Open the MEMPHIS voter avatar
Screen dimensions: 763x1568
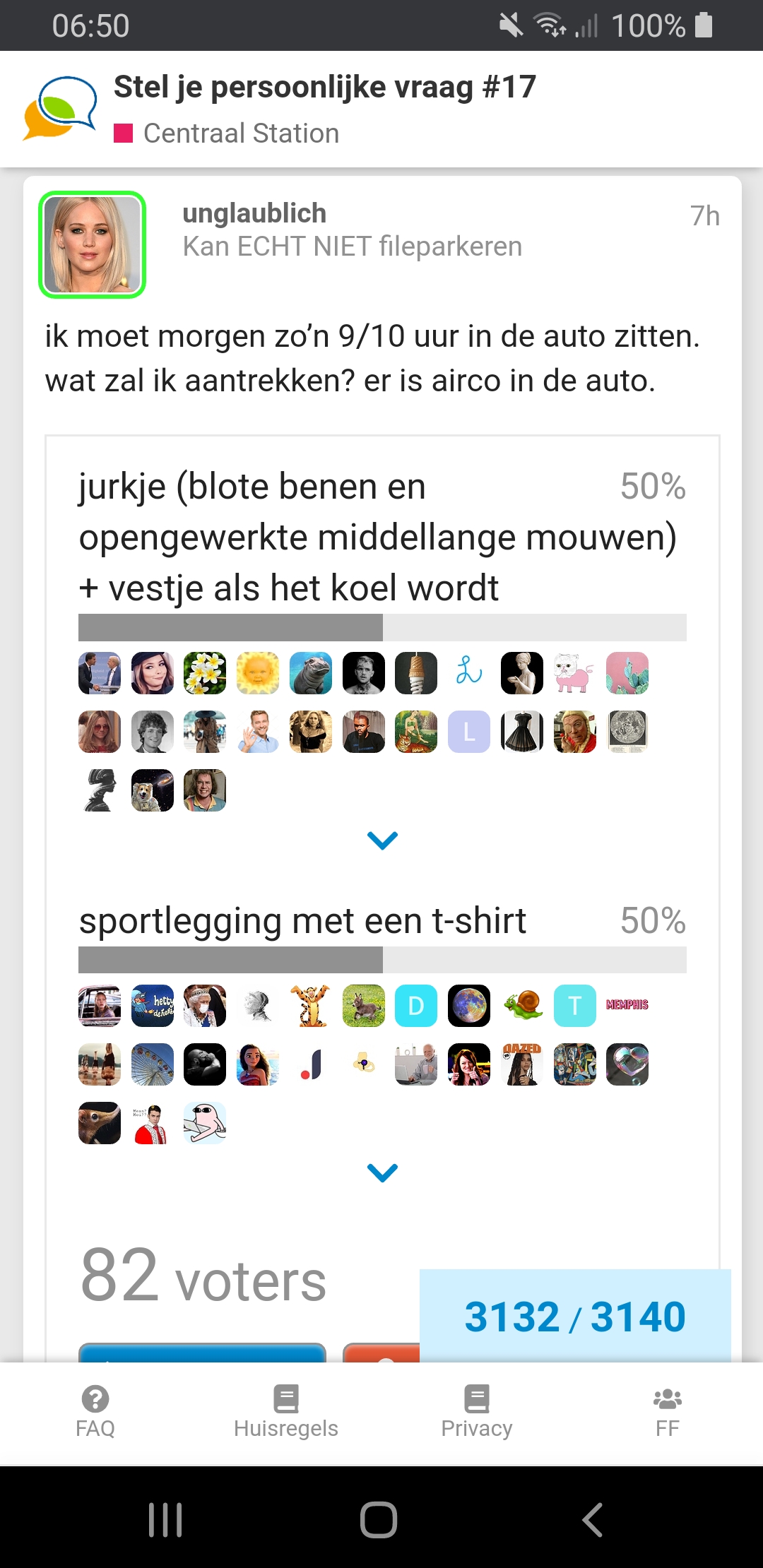coord(627,1005)
